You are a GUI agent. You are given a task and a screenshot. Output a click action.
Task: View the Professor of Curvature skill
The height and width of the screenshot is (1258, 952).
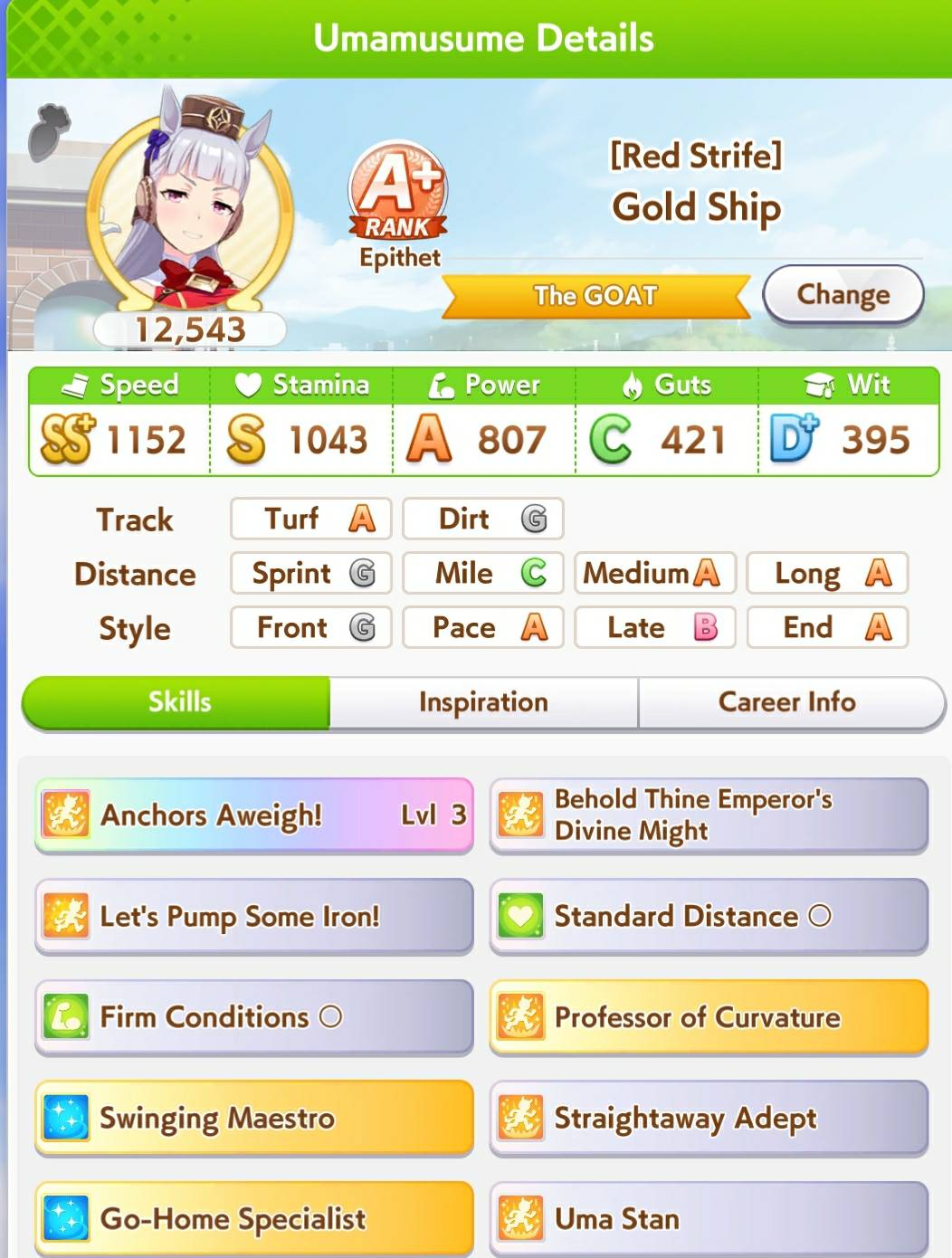[709, 1016]
